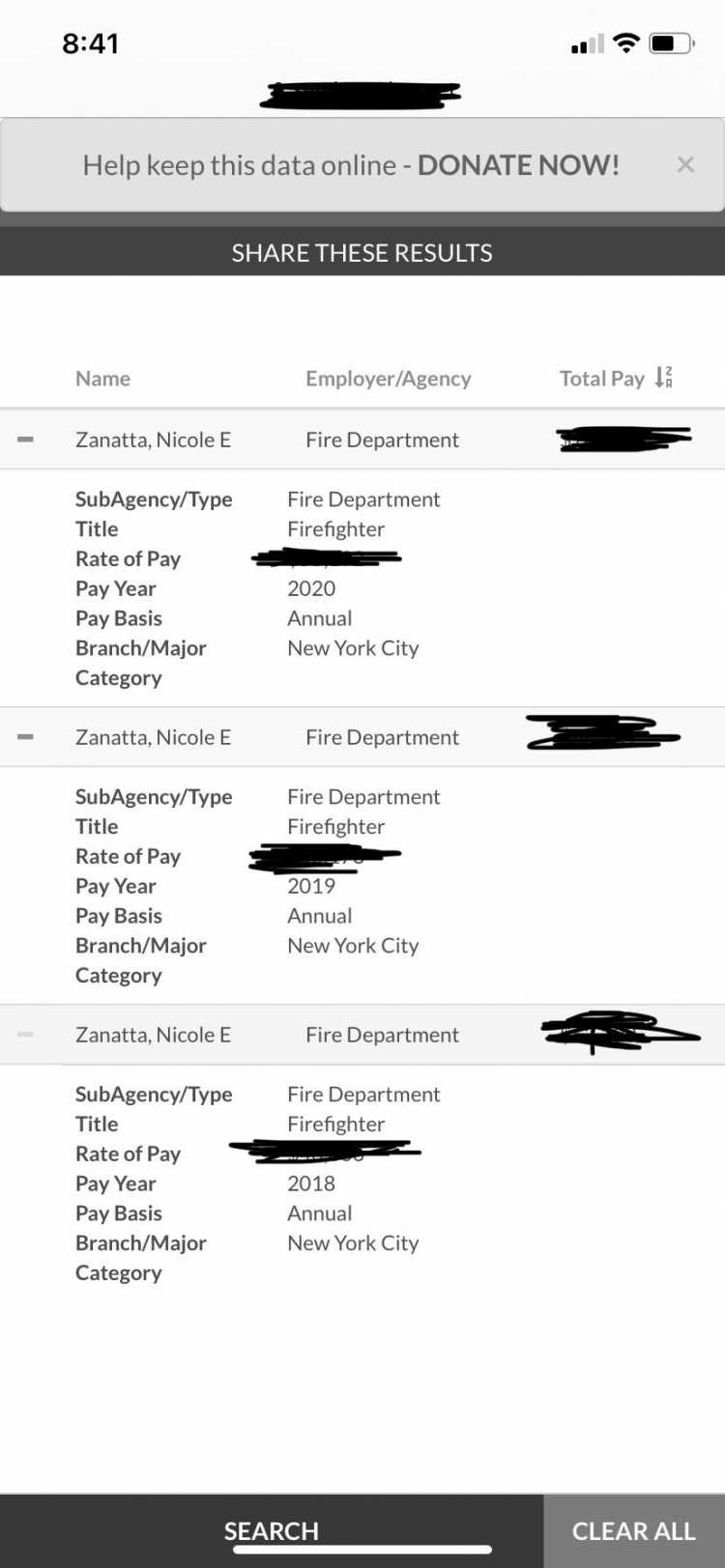Screen dimensions: 725x1568
Task: Tap the SEARCH button
Action: [272, 1530]
